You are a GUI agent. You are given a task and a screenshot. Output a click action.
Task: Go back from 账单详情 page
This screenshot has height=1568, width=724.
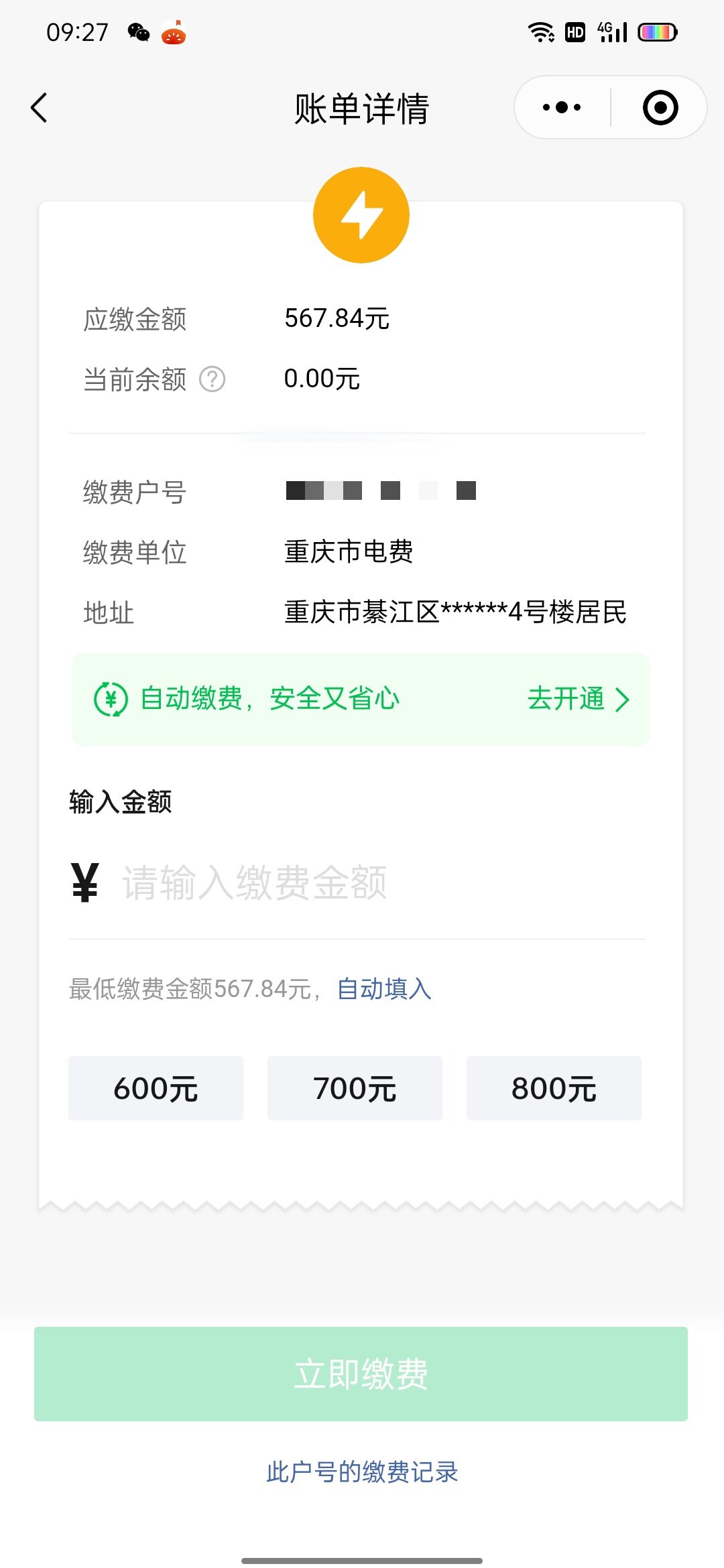[x=40, y=108]
